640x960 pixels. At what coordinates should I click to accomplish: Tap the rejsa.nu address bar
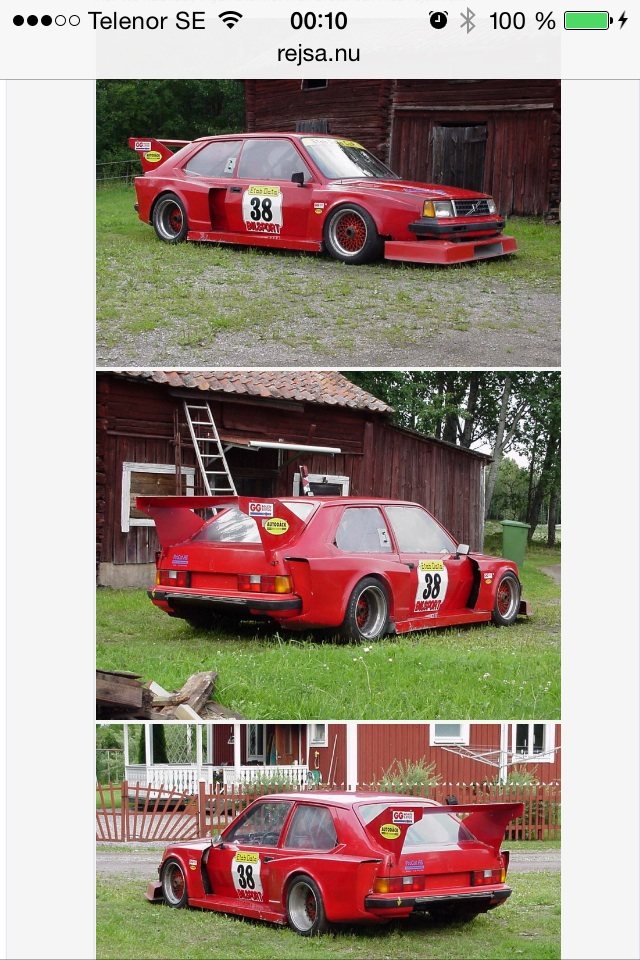point(319,53)
